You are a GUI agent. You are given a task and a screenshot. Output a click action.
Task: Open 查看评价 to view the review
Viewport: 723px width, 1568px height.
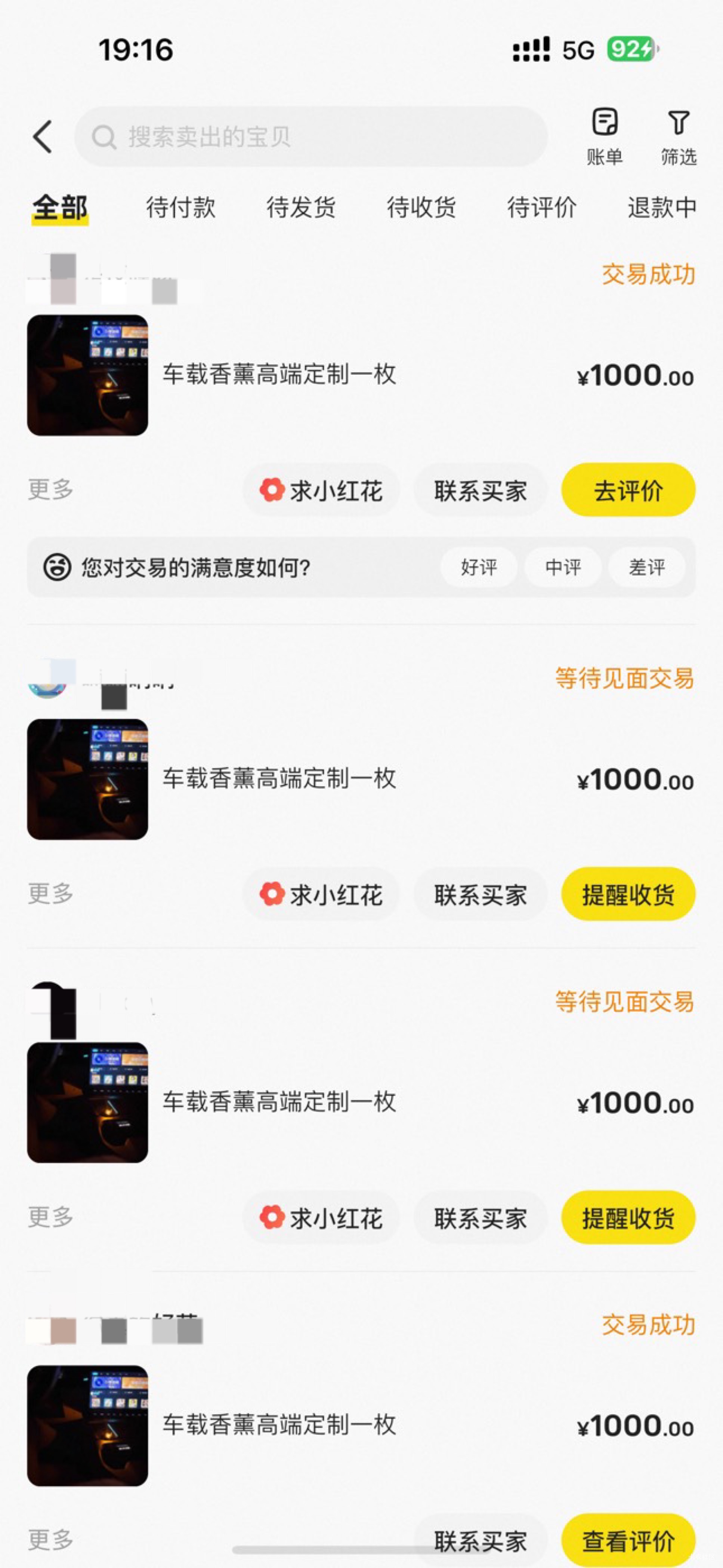coord(628,1540)
